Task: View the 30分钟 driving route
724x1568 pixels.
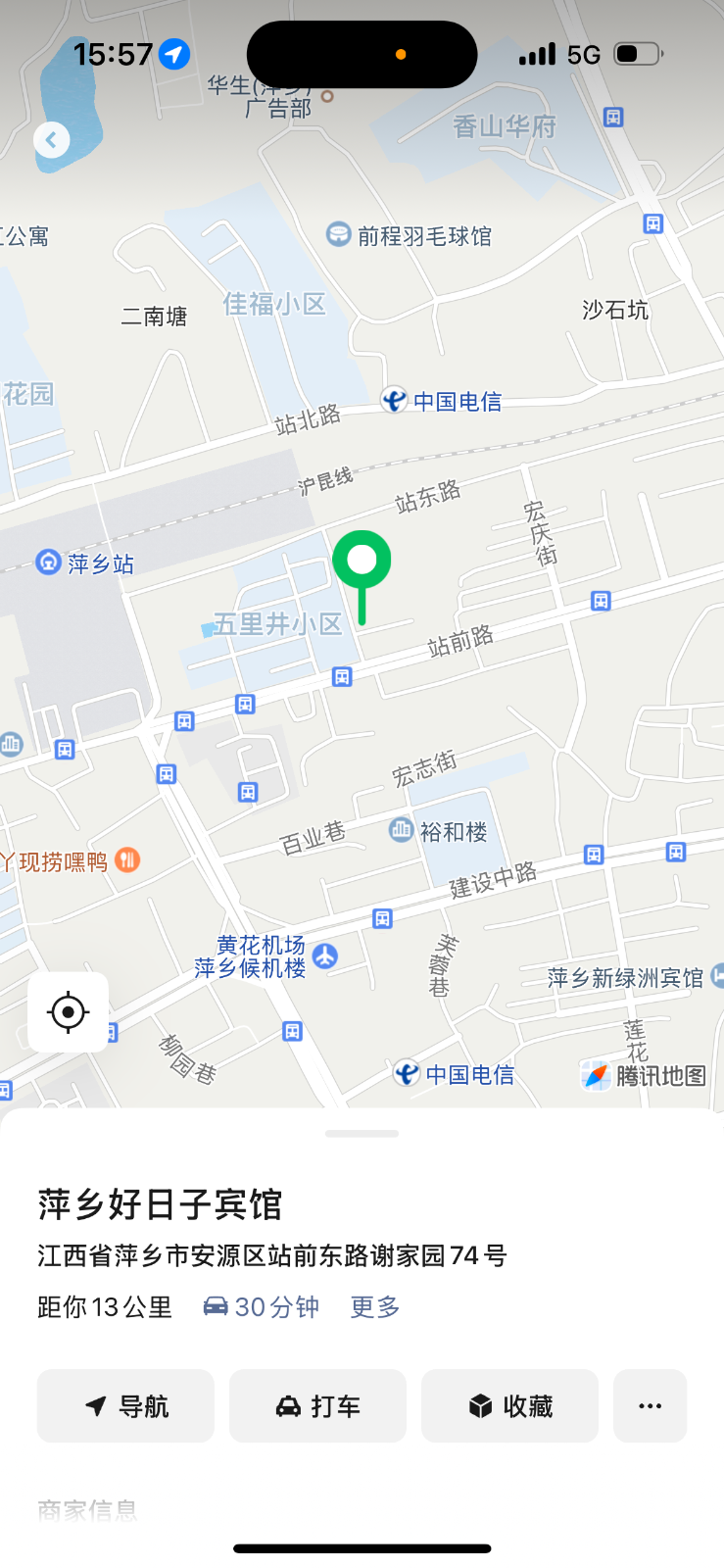Action: 261,1307
